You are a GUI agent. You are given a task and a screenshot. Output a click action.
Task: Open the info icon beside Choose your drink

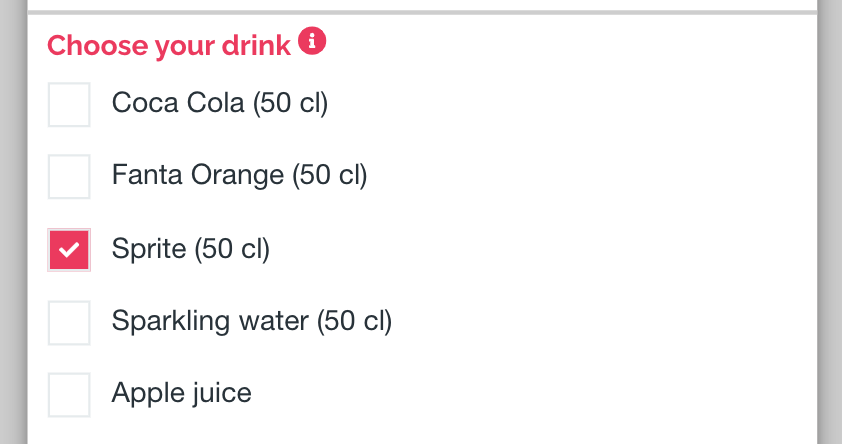(313, 42)
